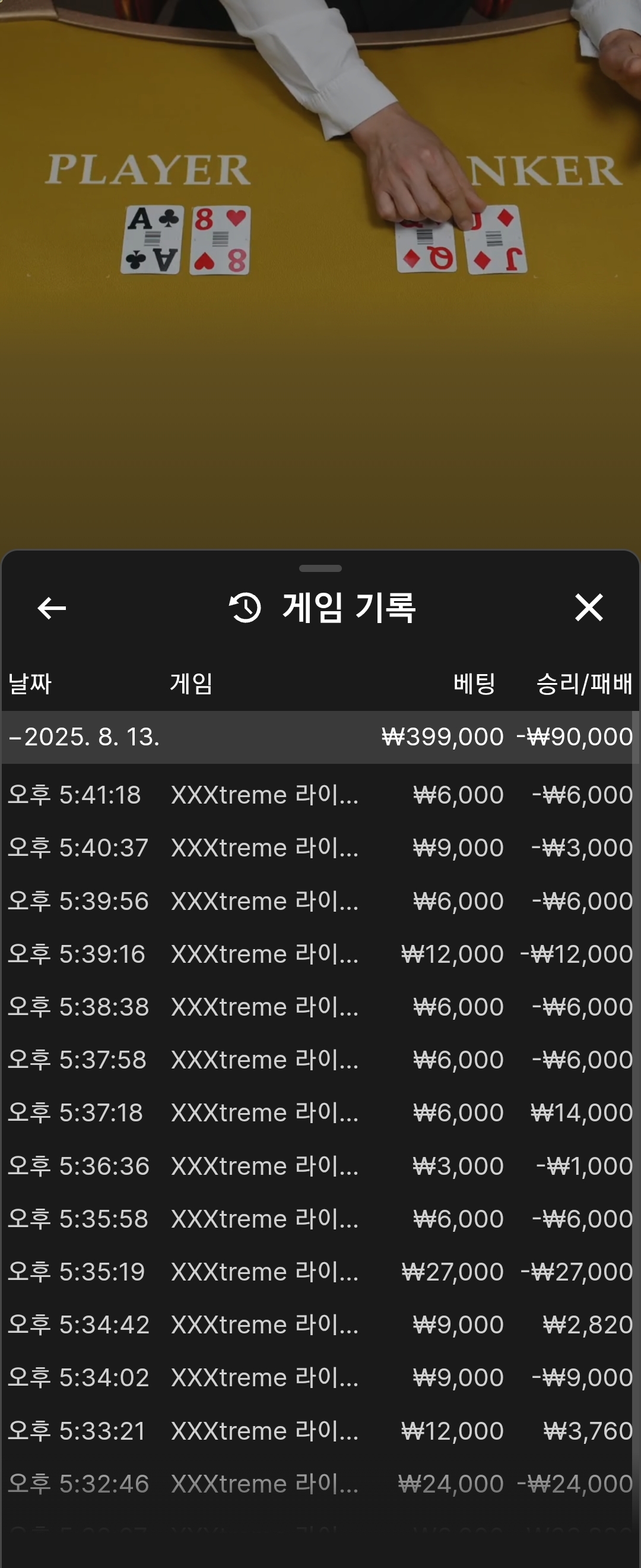Close the game history panel

coord(589,608)
